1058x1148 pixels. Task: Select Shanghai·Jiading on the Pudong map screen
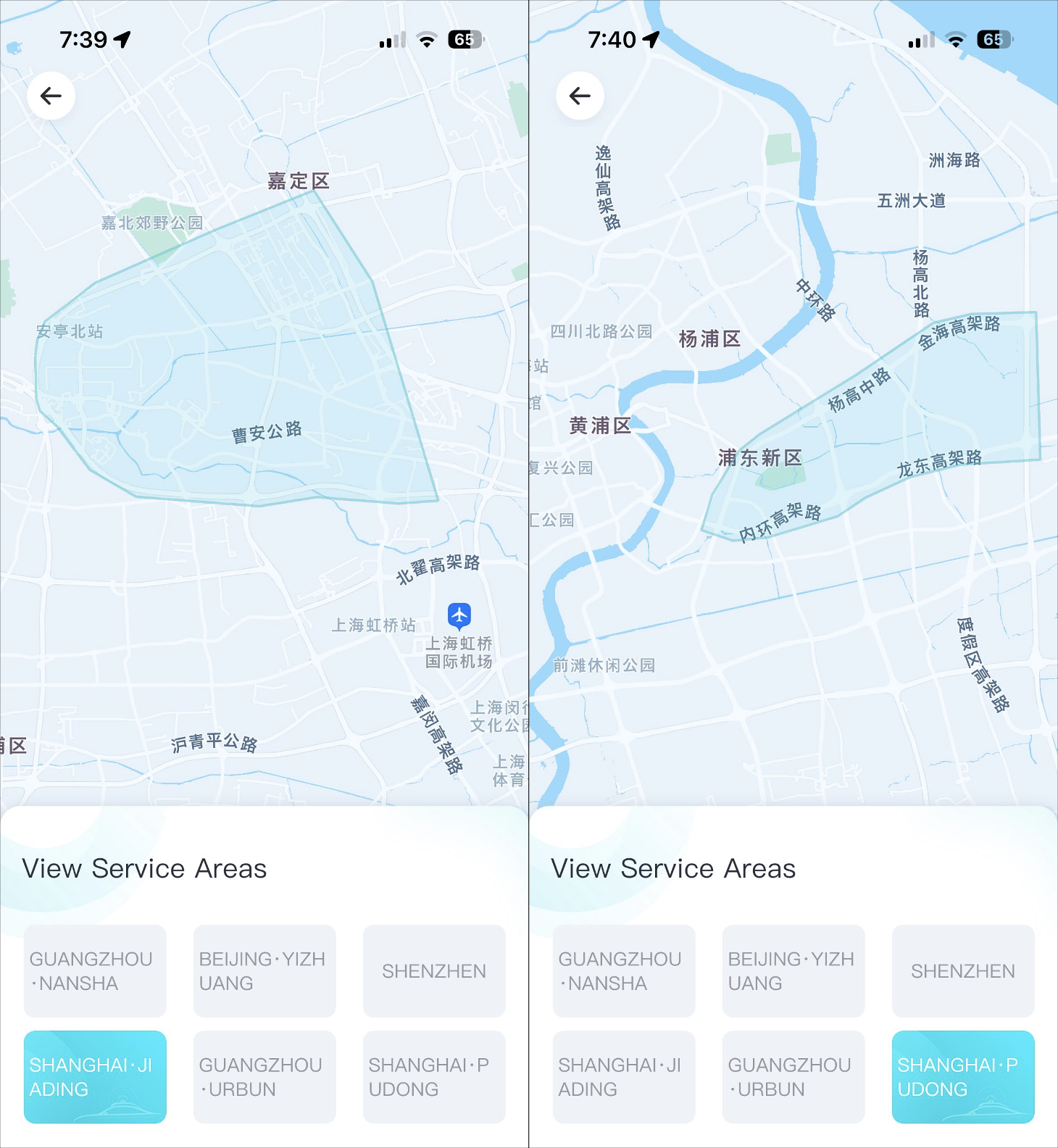tap(623, 1077)
